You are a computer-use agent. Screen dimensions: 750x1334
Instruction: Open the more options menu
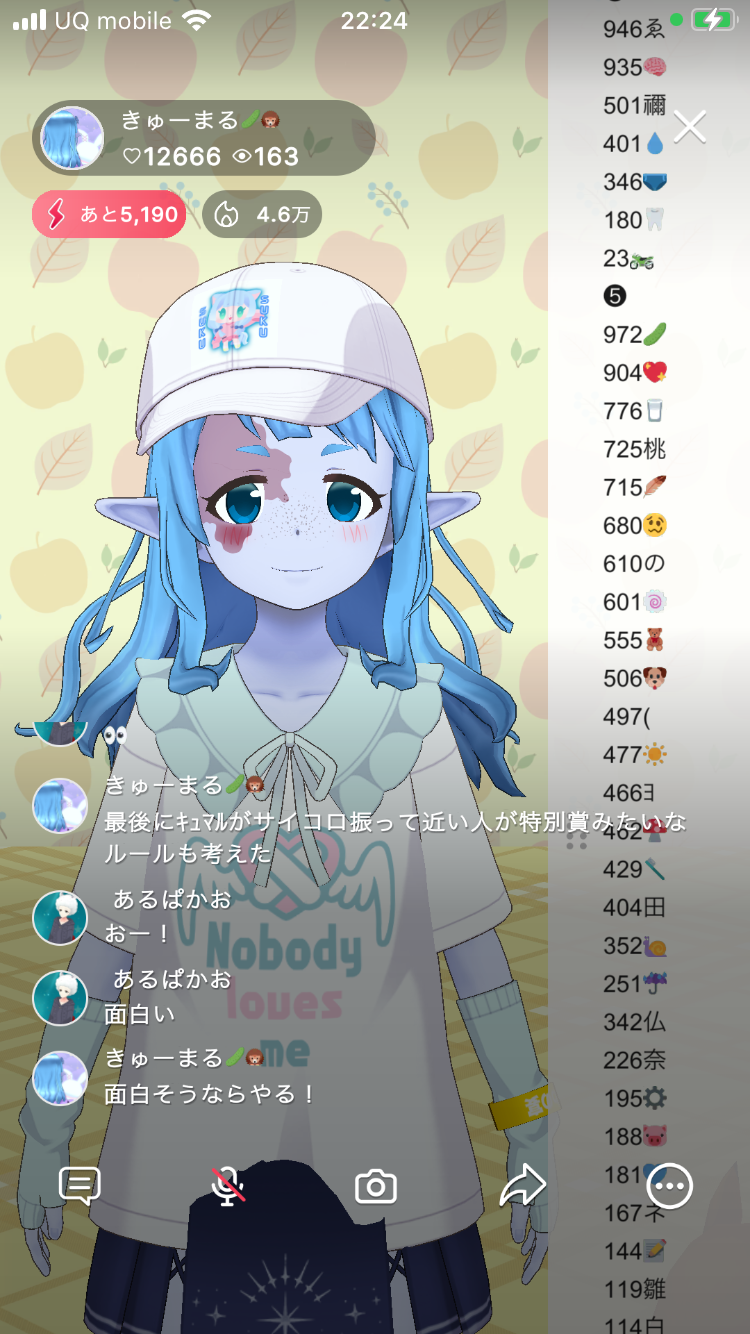pyautogui.click(x=669, y=1186)
